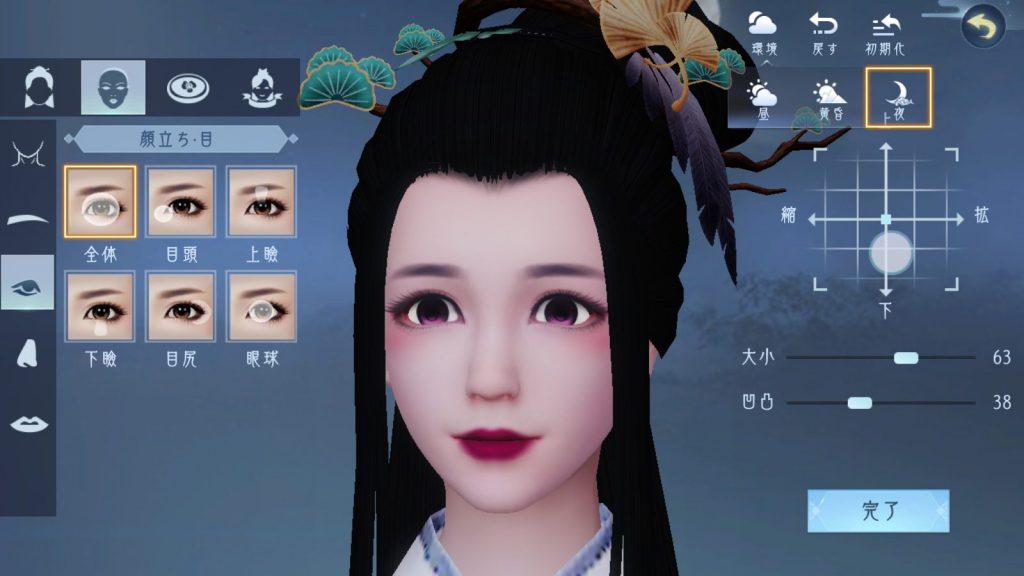Switch to the nose category

pos(28,354)
